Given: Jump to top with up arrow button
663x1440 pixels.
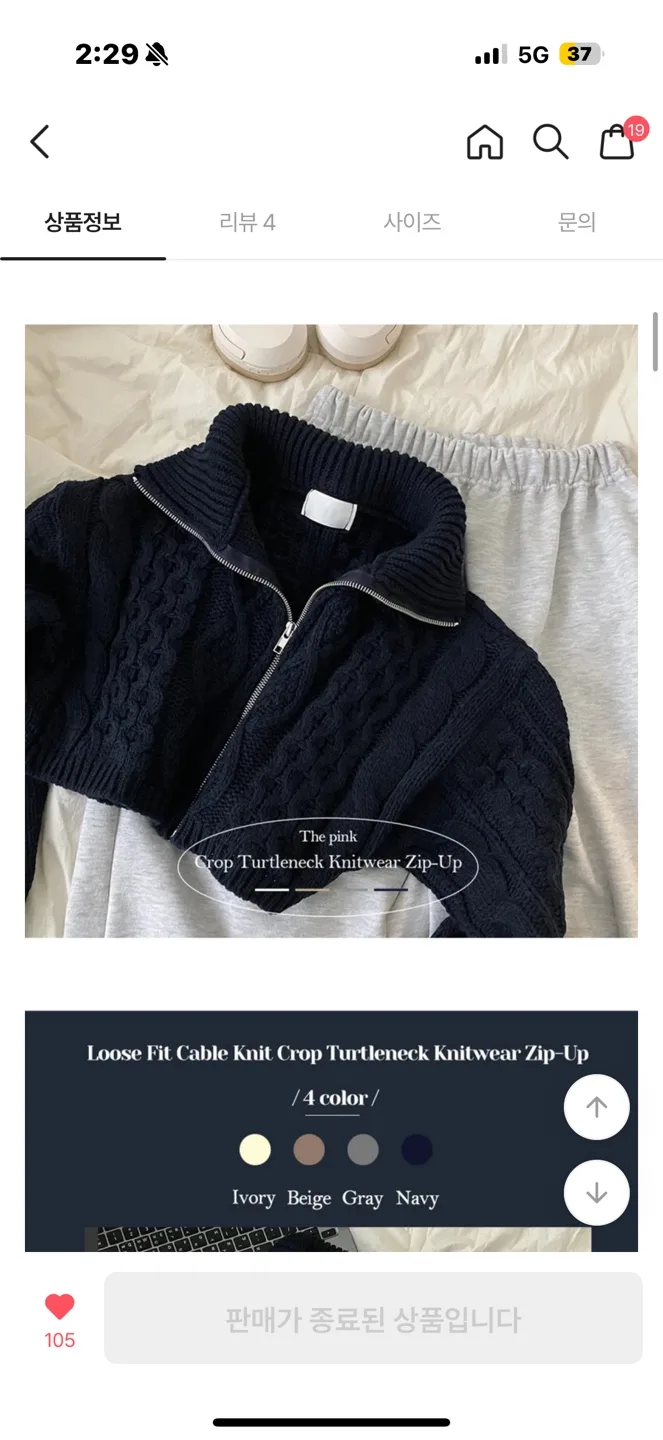Looking at the screenshot, I should click(596, 1107).
